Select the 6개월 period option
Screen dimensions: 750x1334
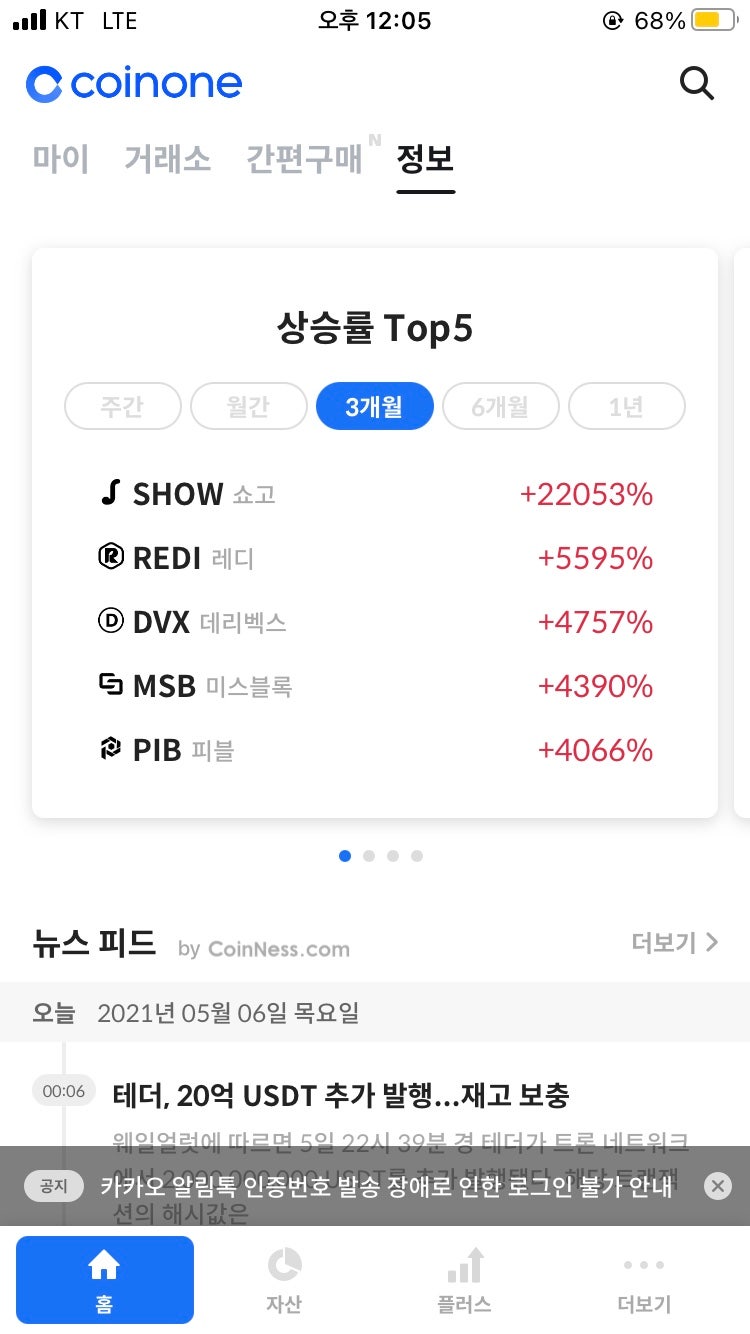(x=501, y=406)
